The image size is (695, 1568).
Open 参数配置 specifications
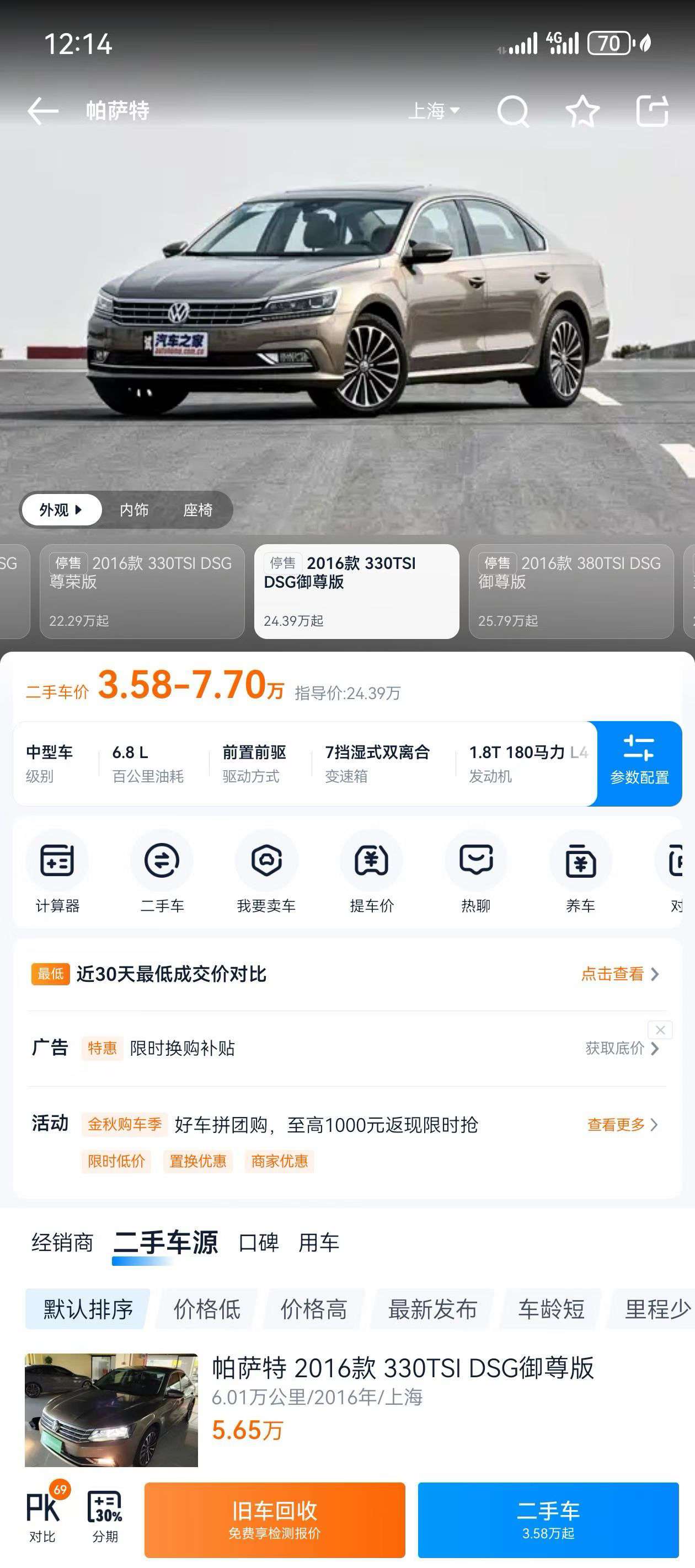tap(639, 763)
